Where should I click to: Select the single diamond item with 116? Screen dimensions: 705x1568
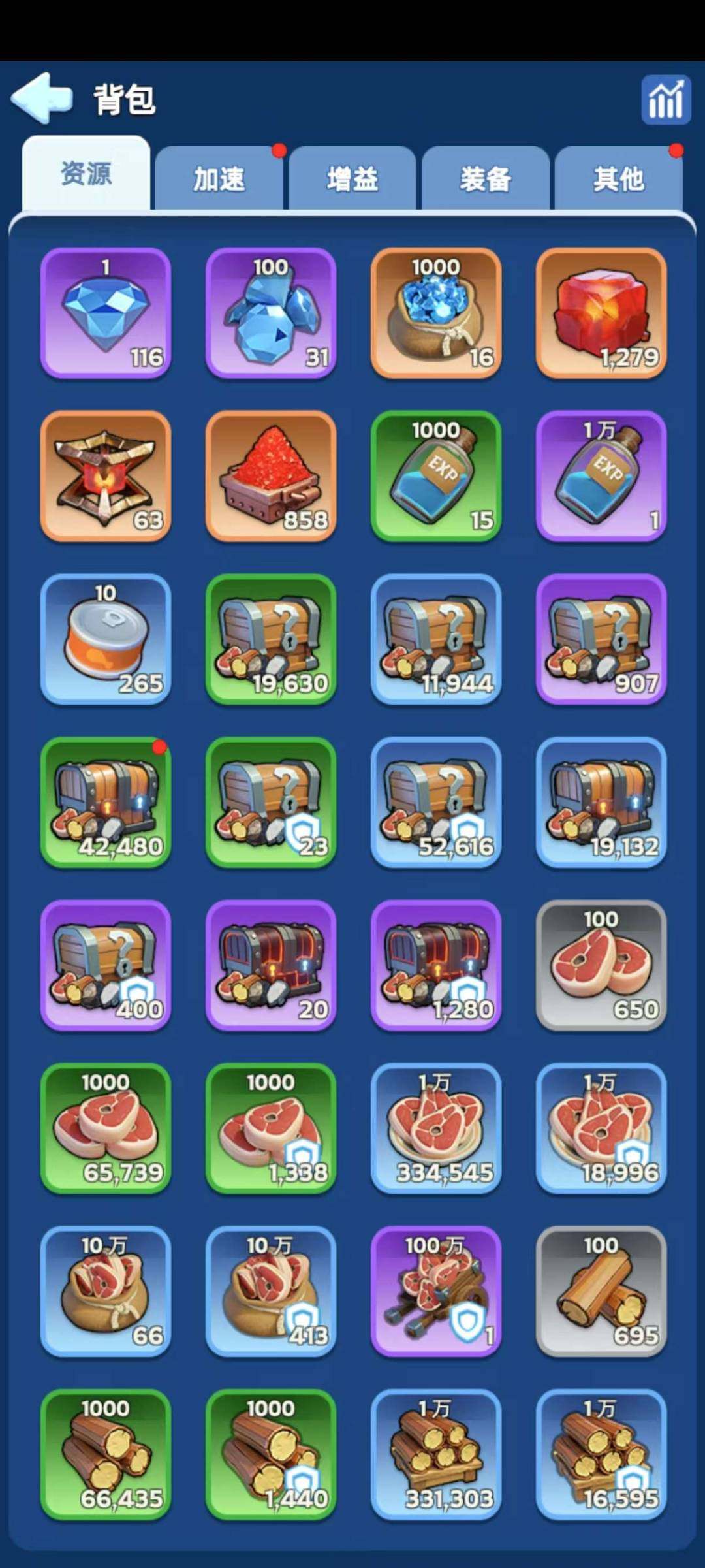pyautogui.click(x=106, y=313)
